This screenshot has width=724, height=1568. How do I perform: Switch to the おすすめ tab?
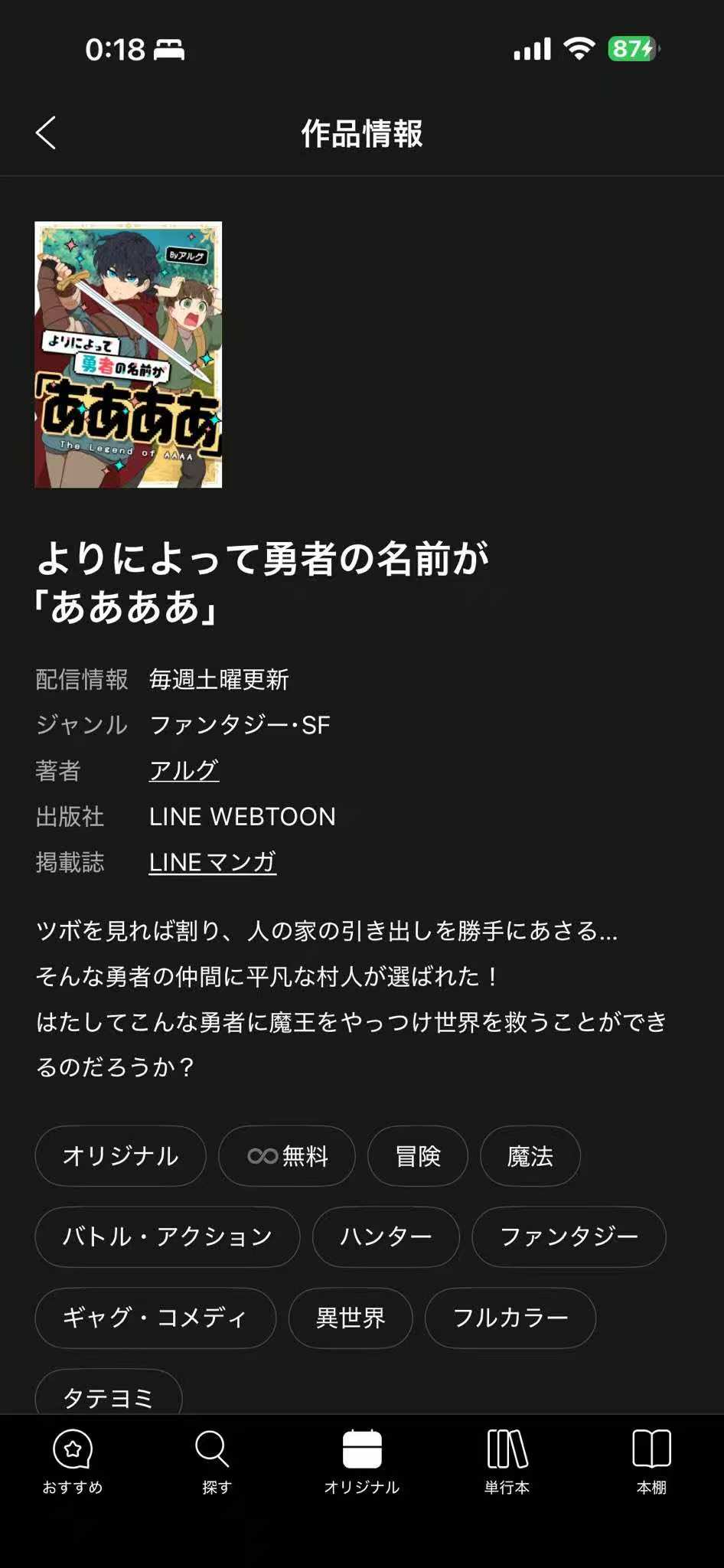point(73,1462)
